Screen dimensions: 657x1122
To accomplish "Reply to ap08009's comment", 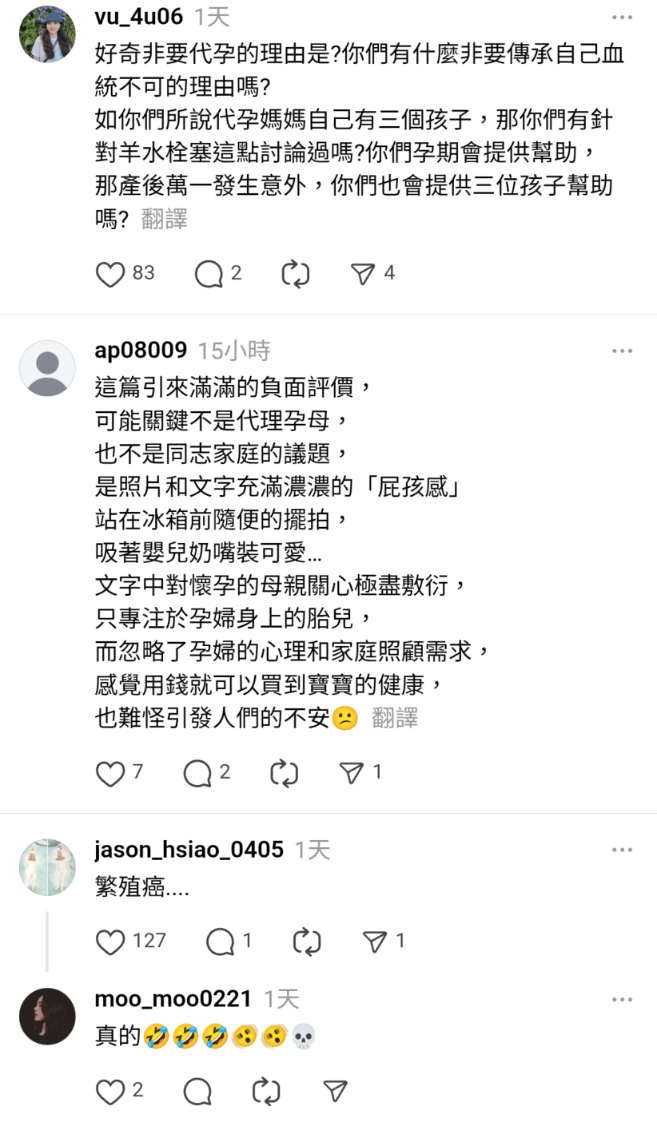I will point(197,774).
